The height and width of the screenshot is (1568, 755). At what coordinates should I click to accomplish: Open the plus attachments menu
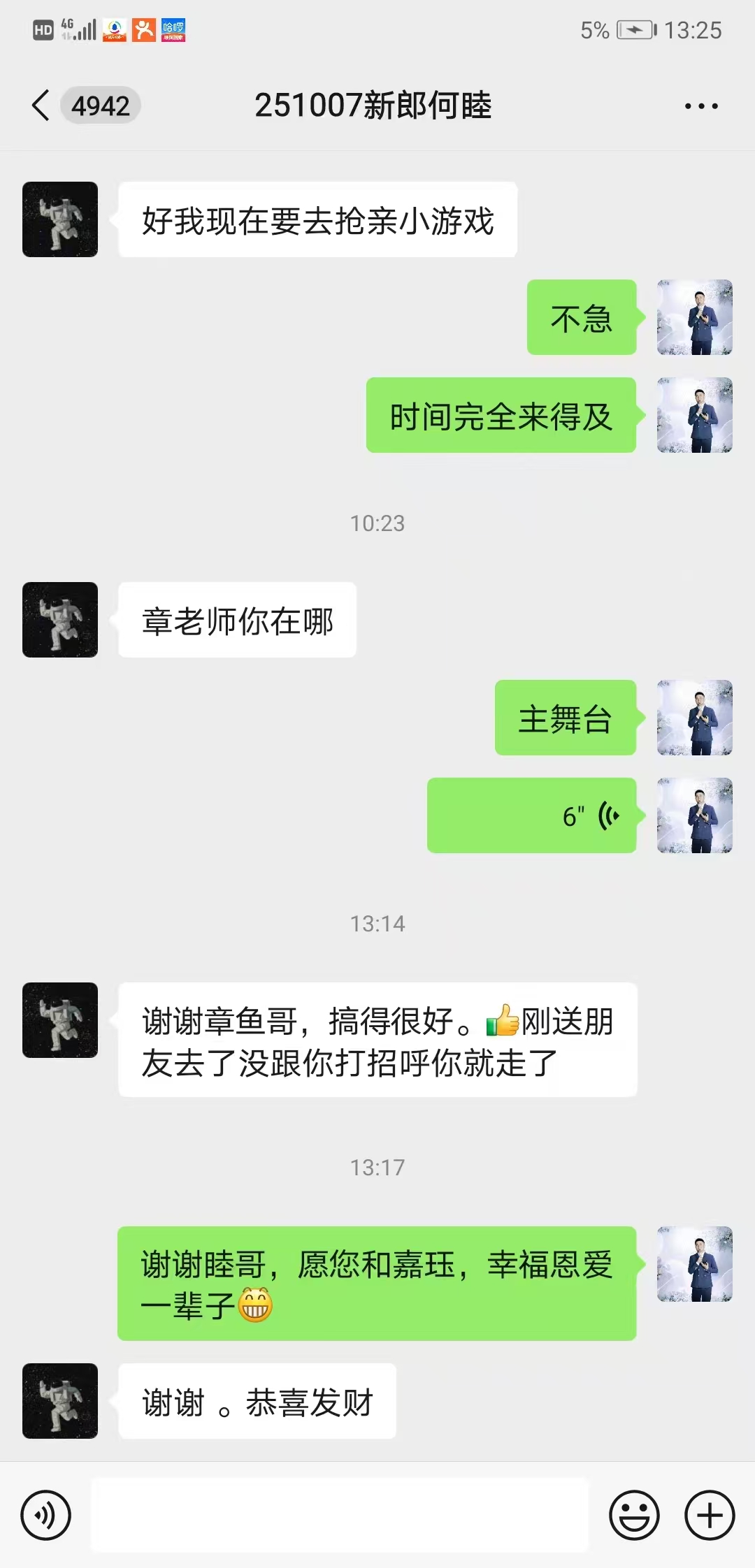point(709,1515)
